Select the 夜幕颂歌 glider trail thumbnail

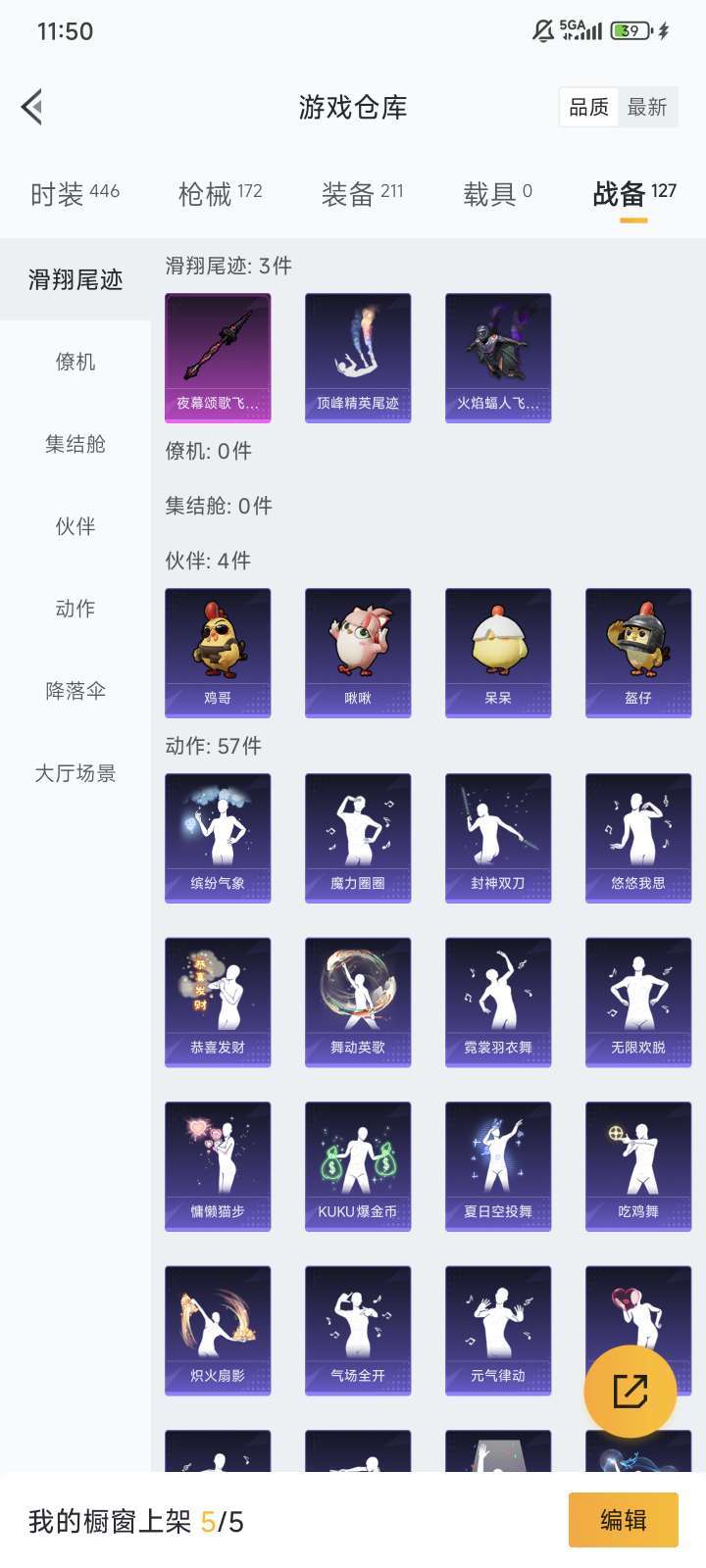click(218, 358)
